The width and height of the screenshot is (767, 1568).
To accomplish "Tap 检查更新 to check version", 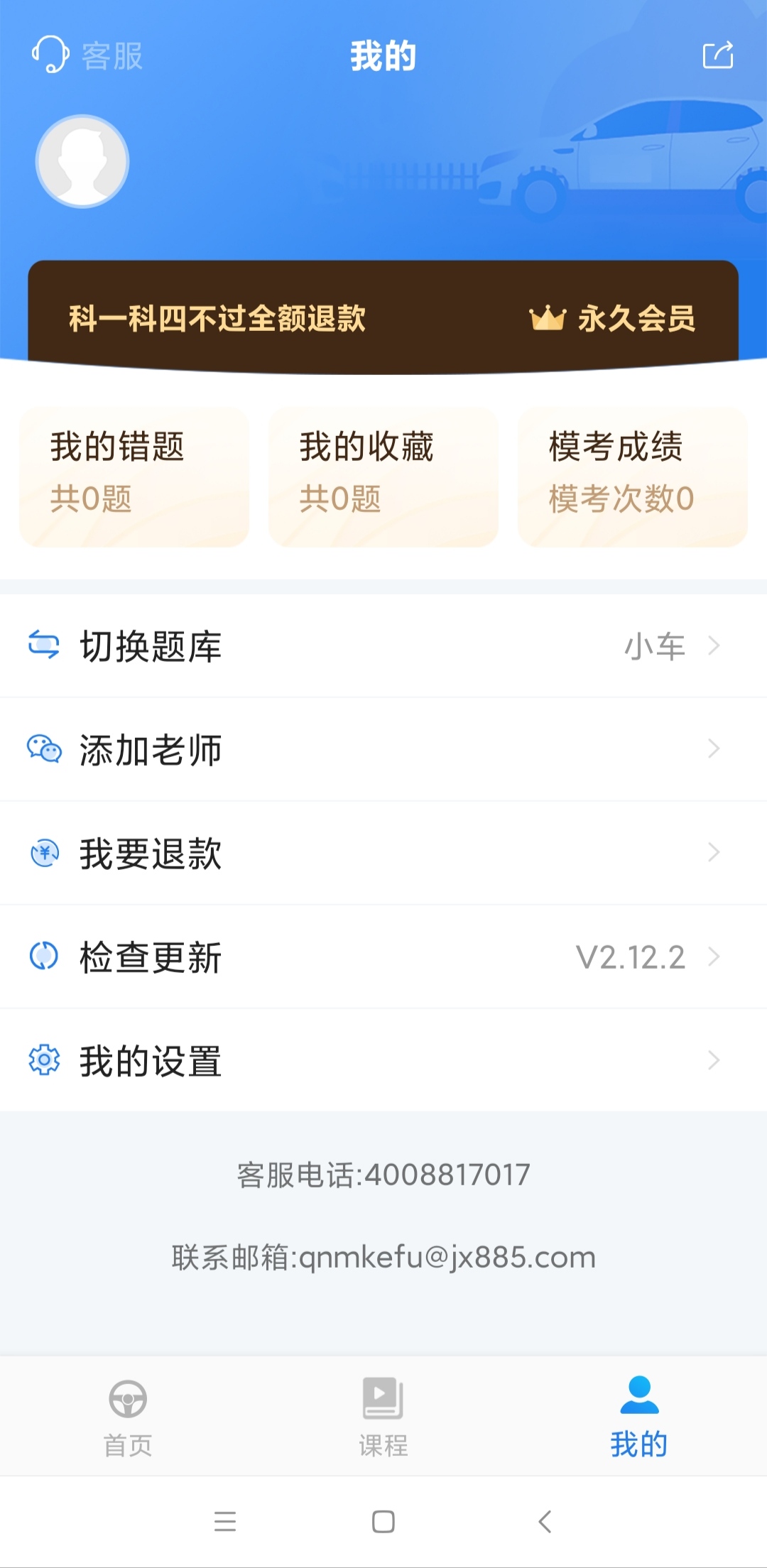I will pyautogui.click(x=383, y=957).
